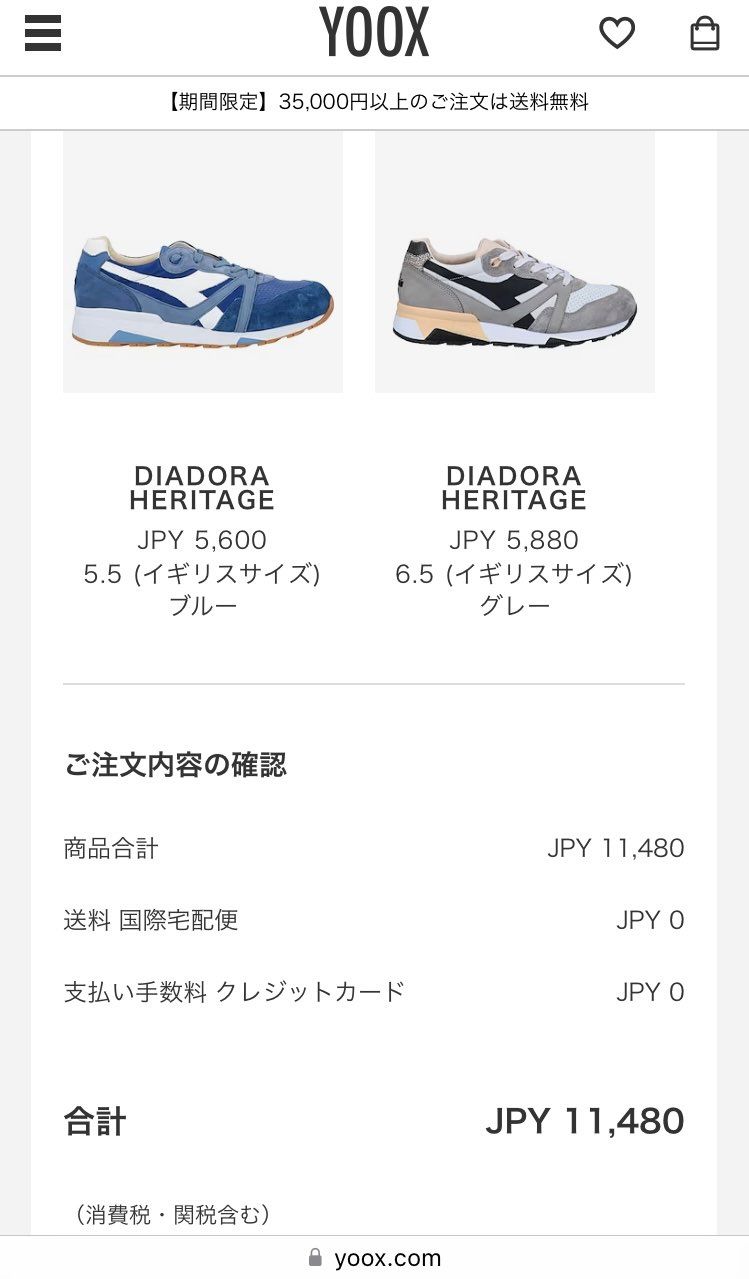
Task: Open the blue Diadora sneaker product photo
Action: [x=202, y=262]
